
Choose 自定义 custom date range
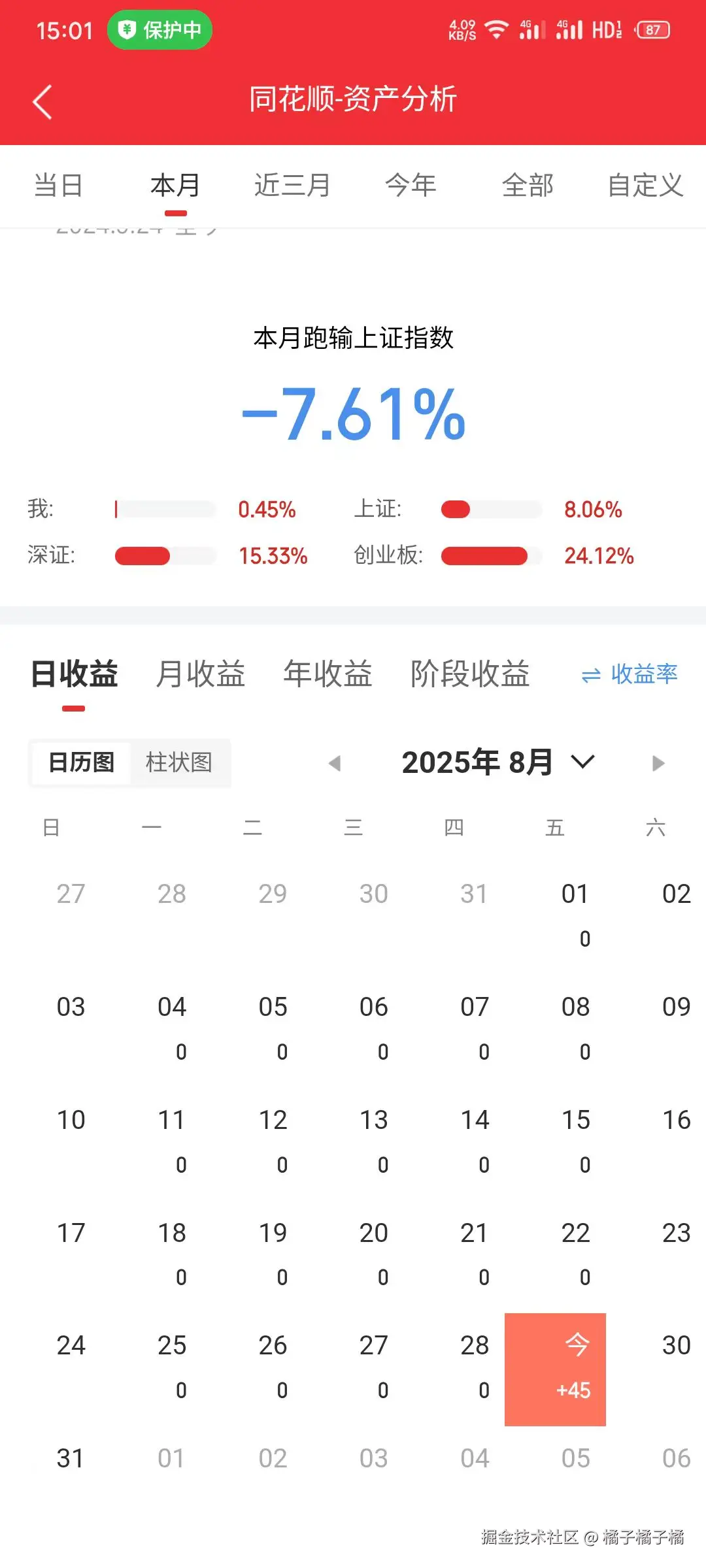click(x=645, y=186)
